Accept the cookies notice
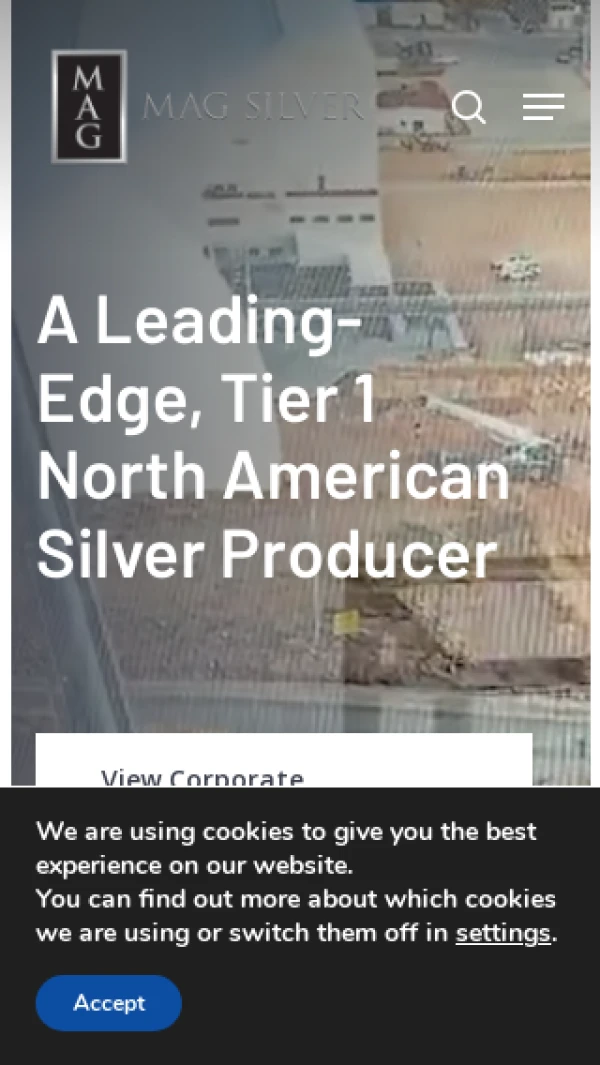600x1065 pixels. [109, 1002]
